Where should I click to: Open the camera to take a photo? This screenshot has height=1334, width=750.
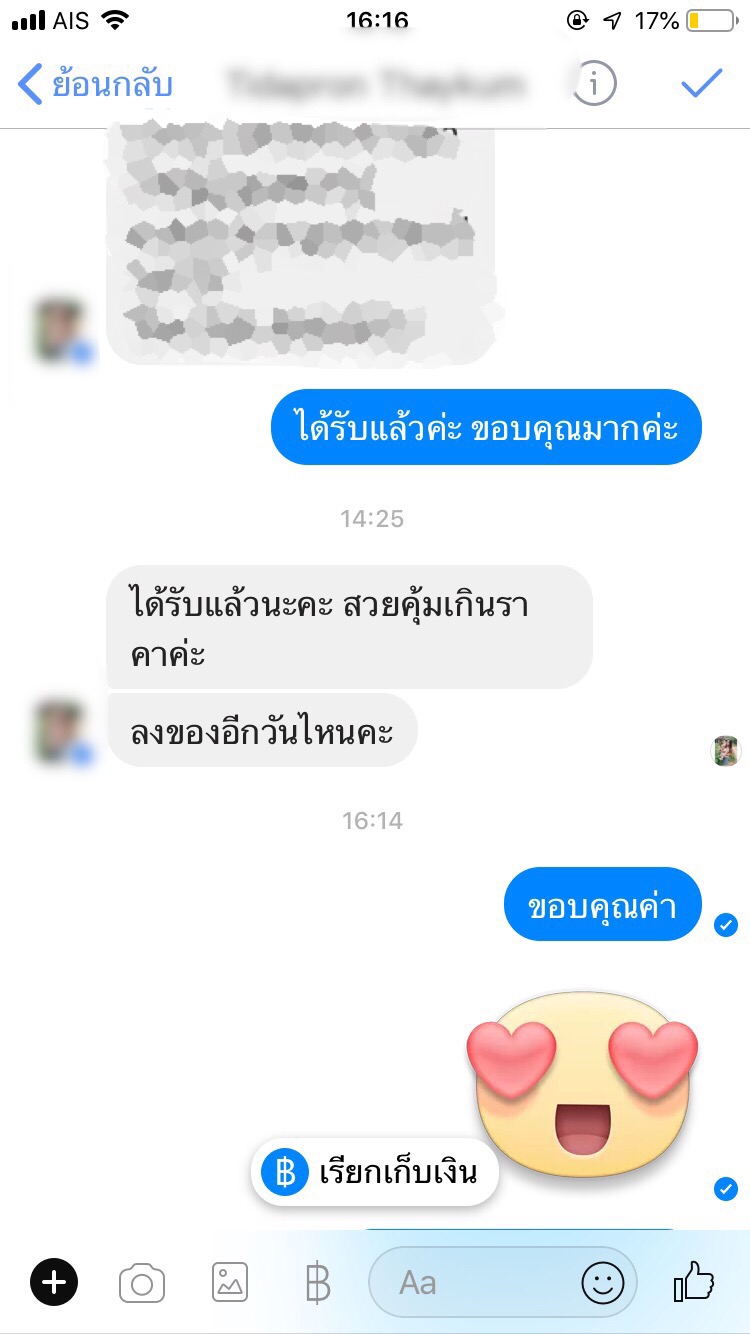[x=142, y=1282]
